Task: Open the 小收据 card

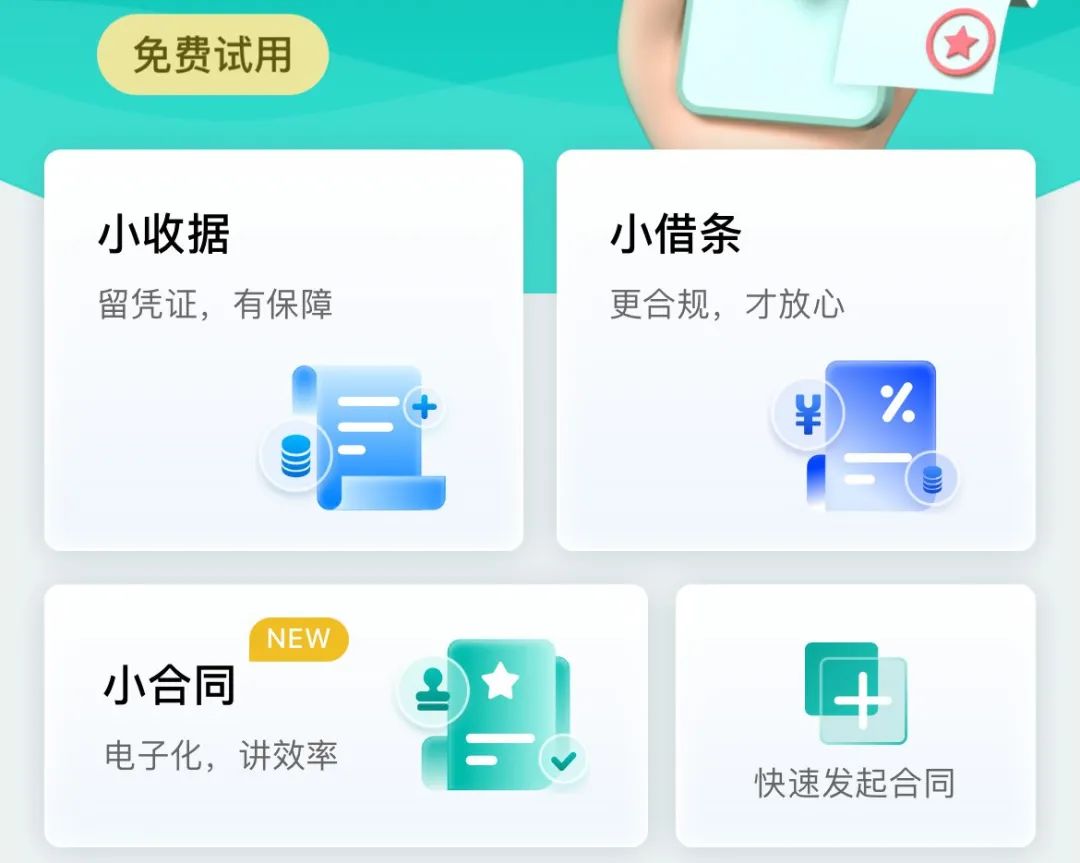Action: tap(283, 350)
